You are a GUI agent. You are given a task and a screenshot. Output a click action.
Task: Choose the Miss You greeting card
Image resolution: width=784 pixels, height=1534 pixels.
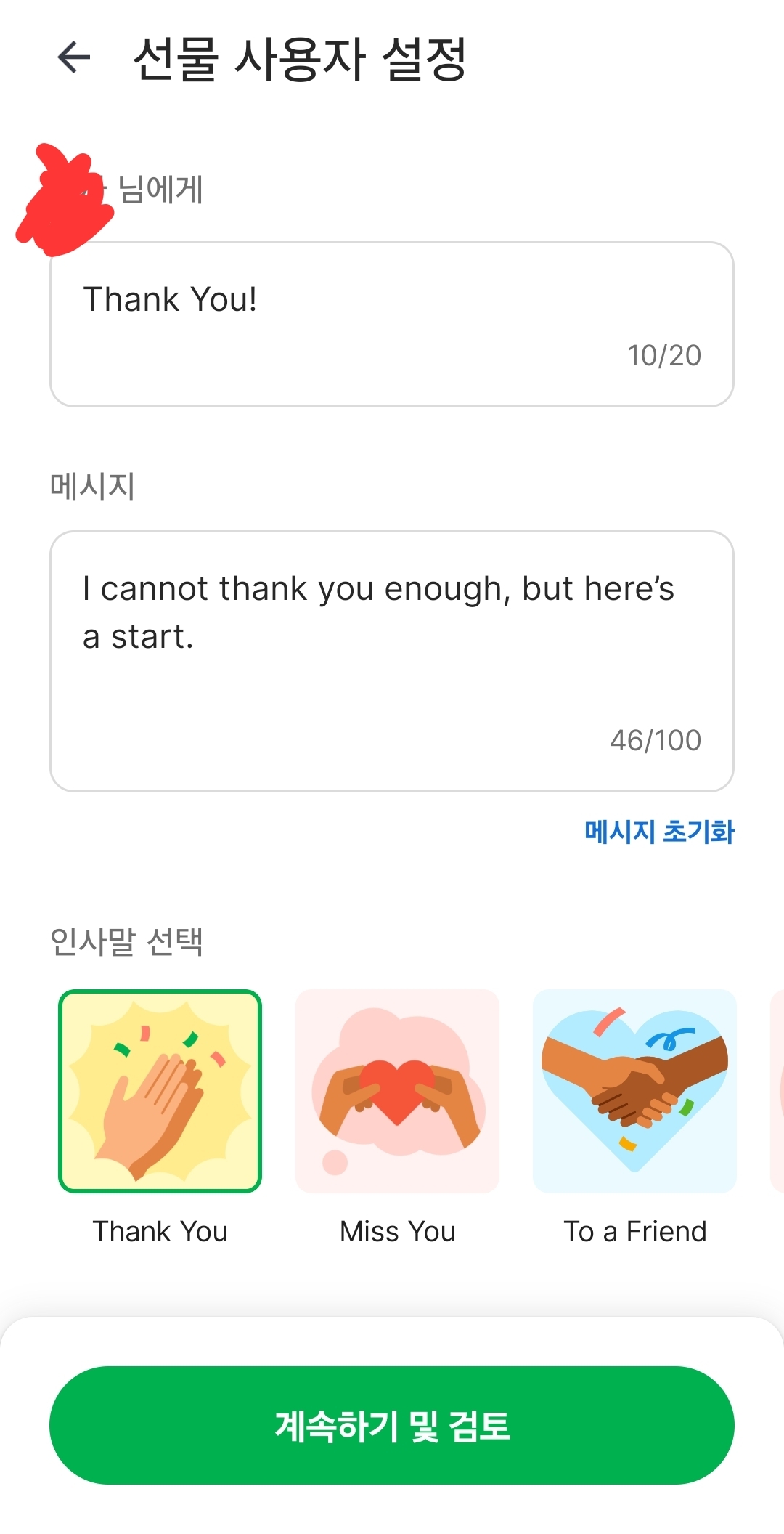397,1091
